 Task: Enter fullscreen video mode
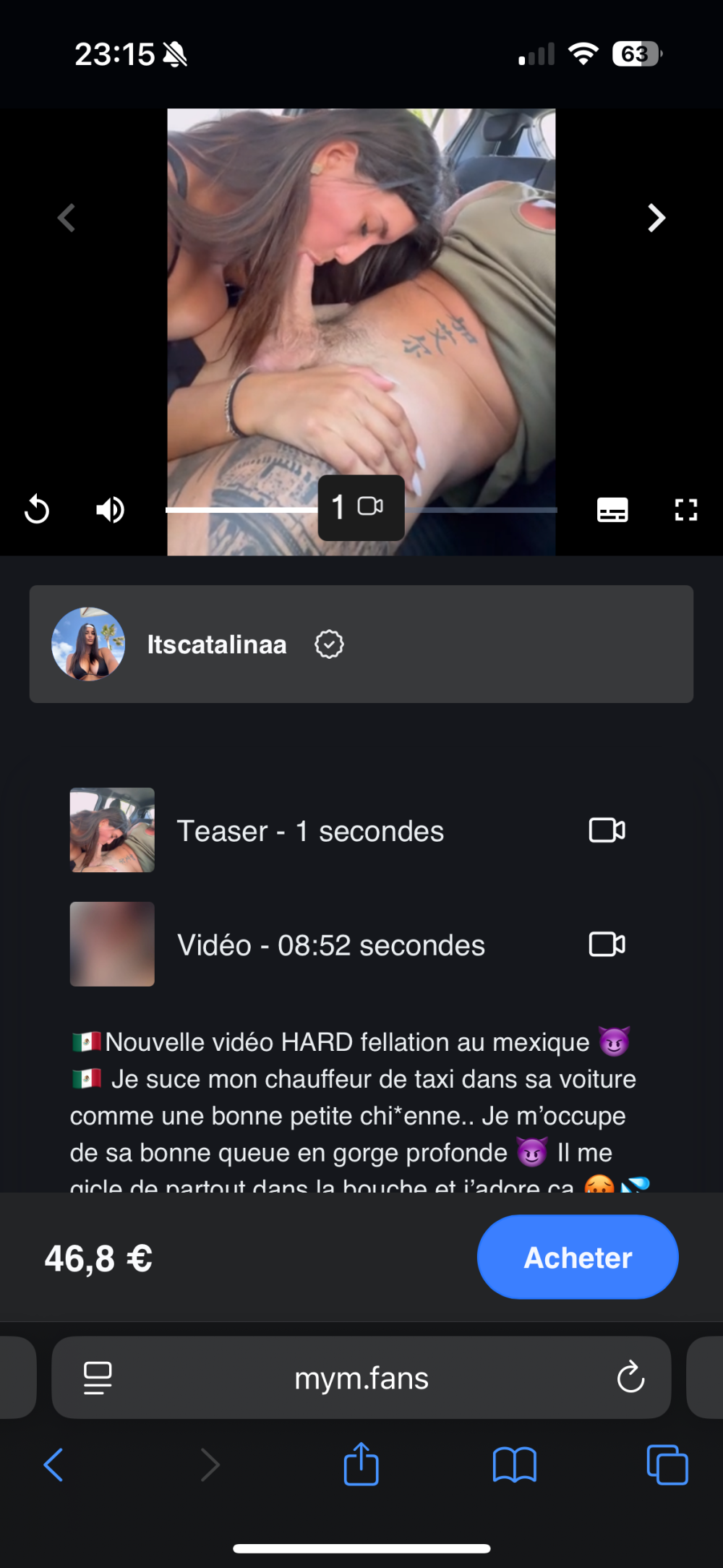coord(685,510)
